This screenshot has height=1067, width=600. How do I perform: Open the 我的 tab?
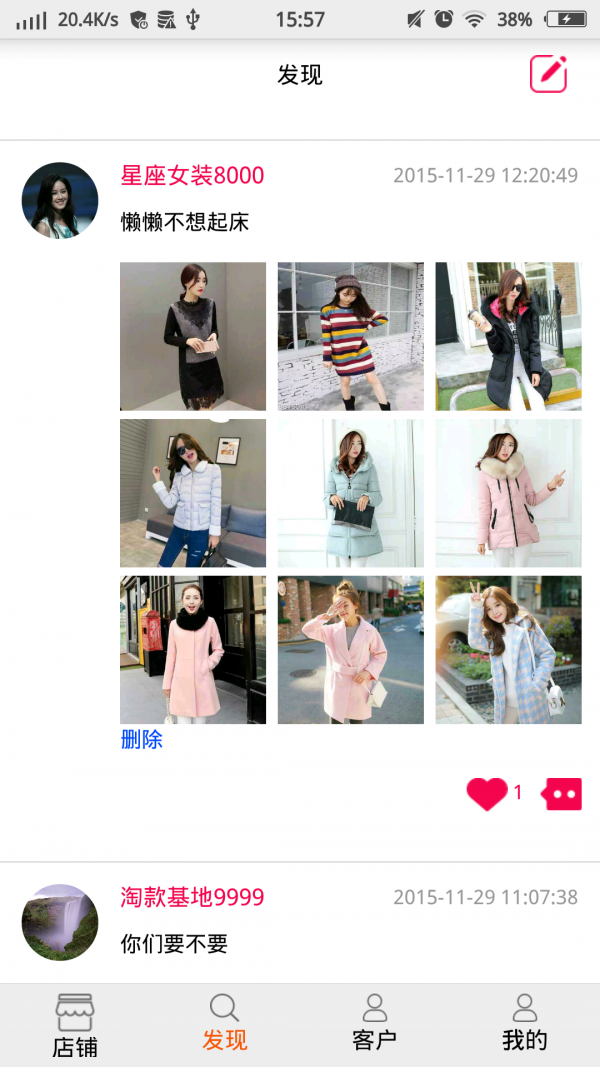525,1025
